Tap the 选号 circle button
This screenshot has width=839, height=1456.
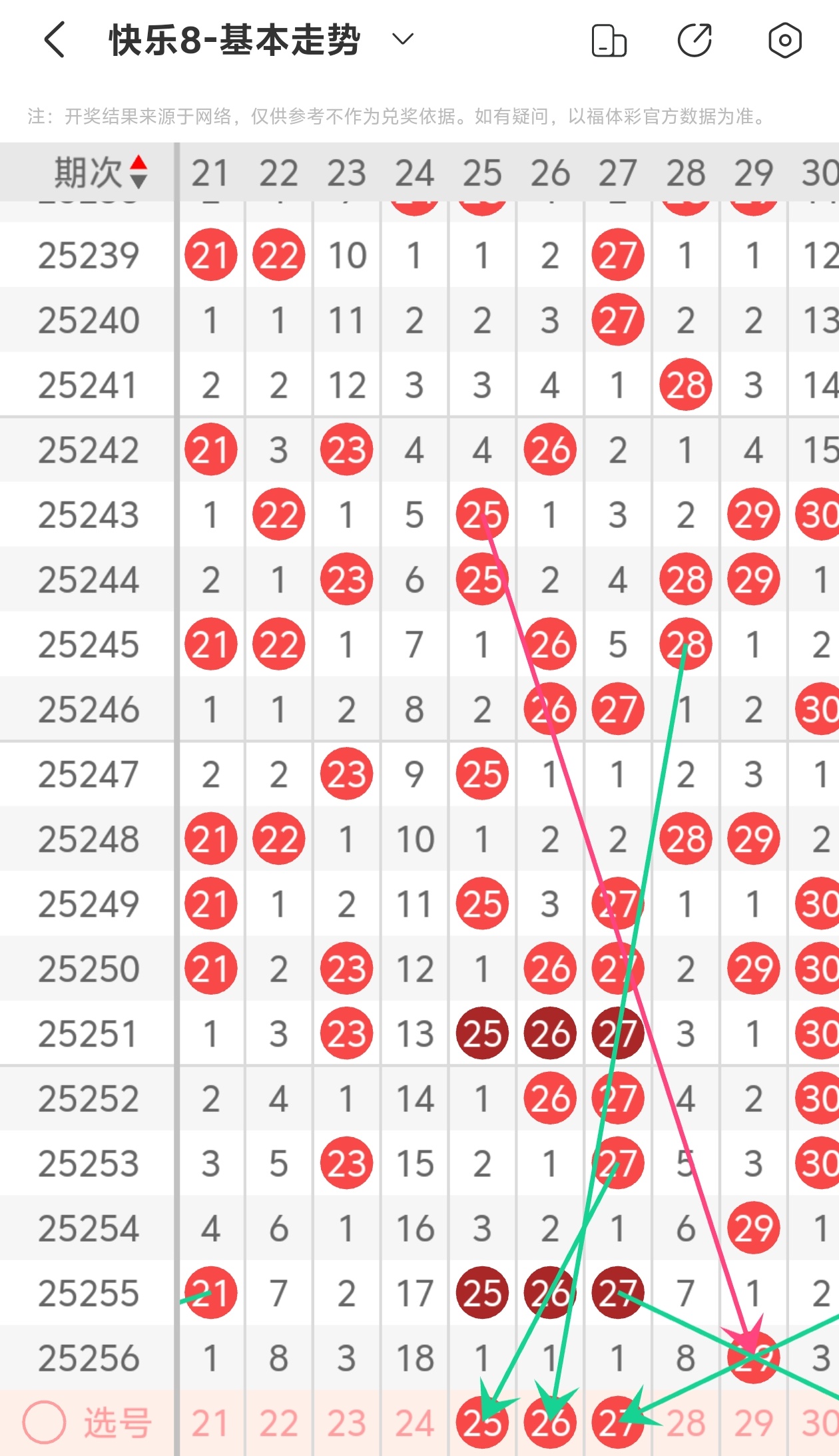(x=44, y=1422)
